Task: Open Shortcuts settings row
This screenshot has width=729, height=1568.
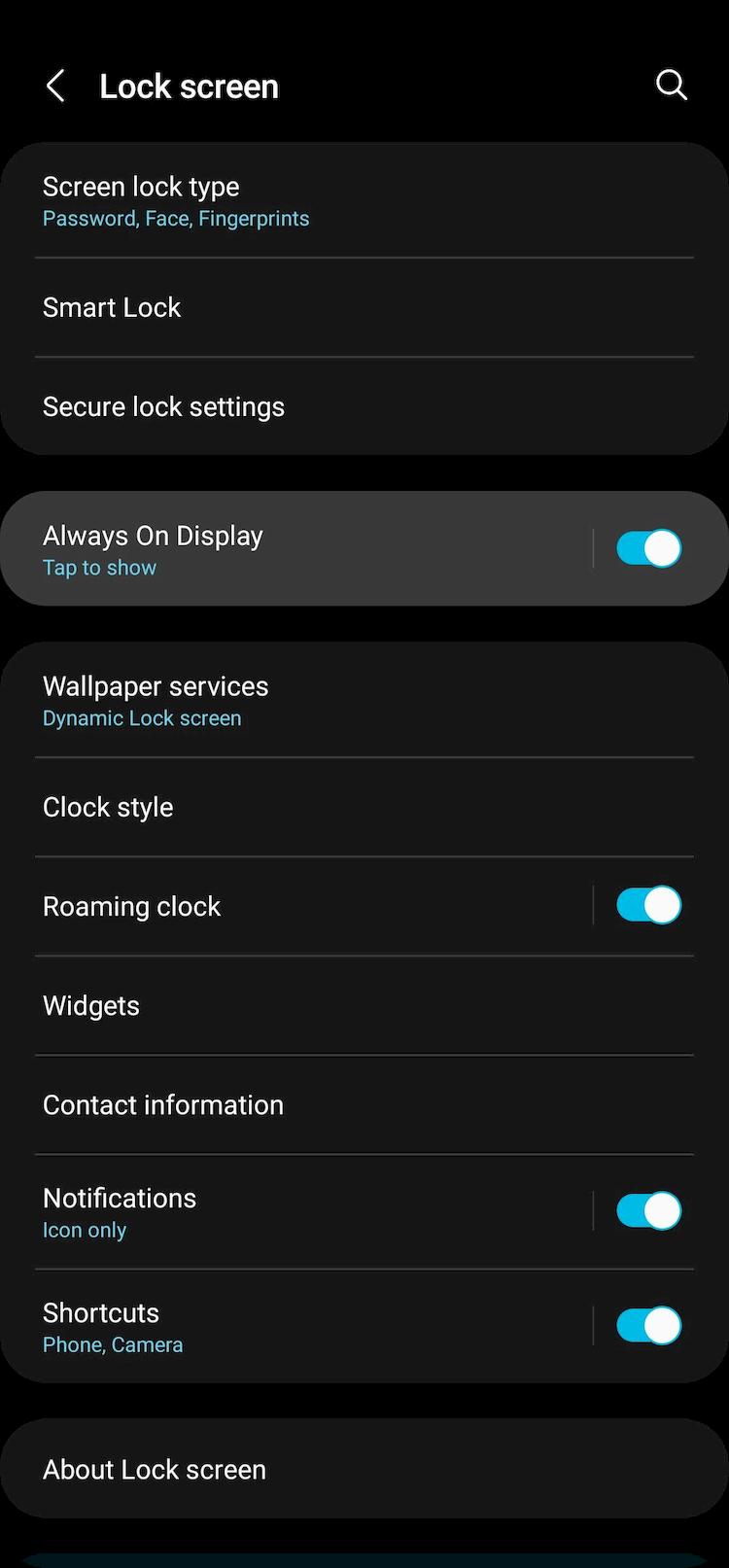Action: tap(295, 1327)
